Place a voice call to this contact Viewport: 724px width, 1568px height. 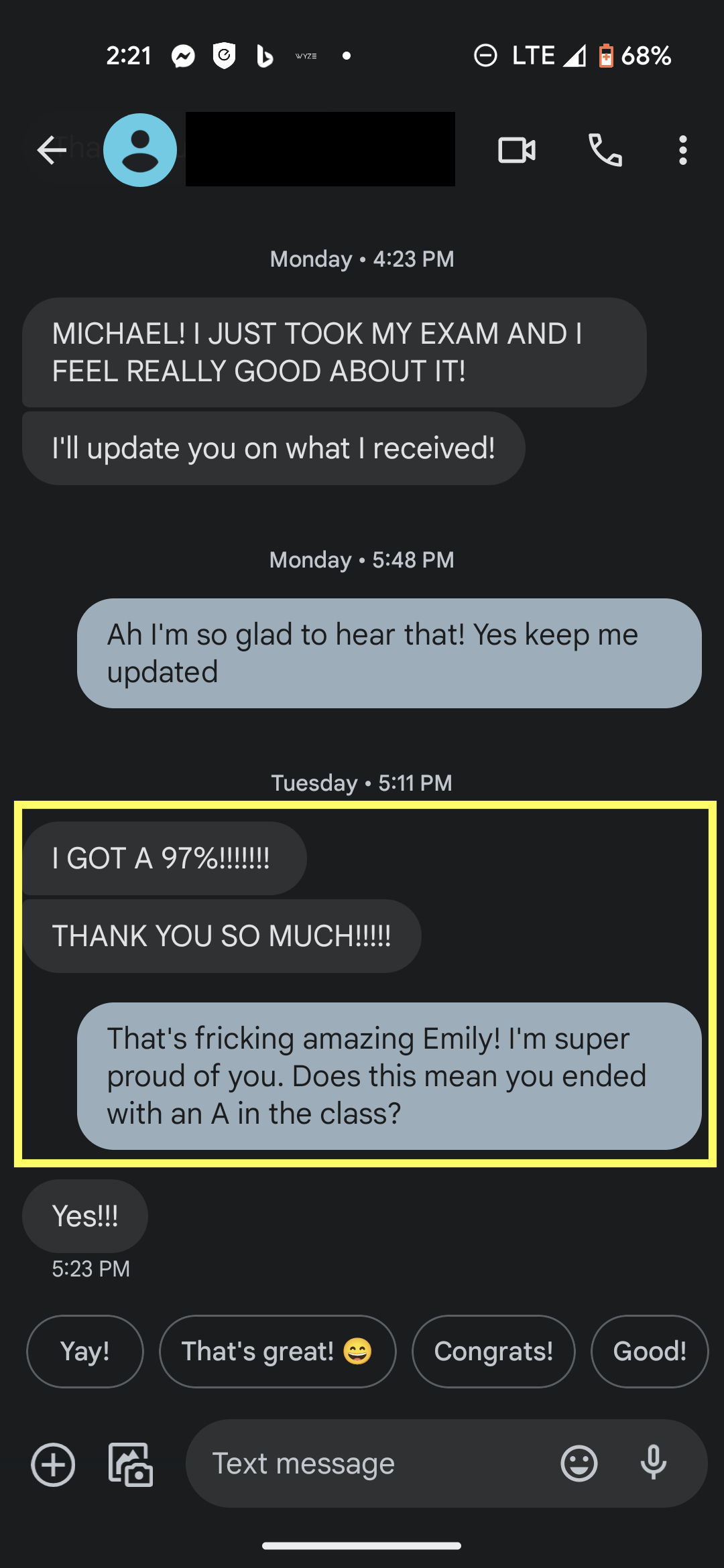click(x=605, y=150)
